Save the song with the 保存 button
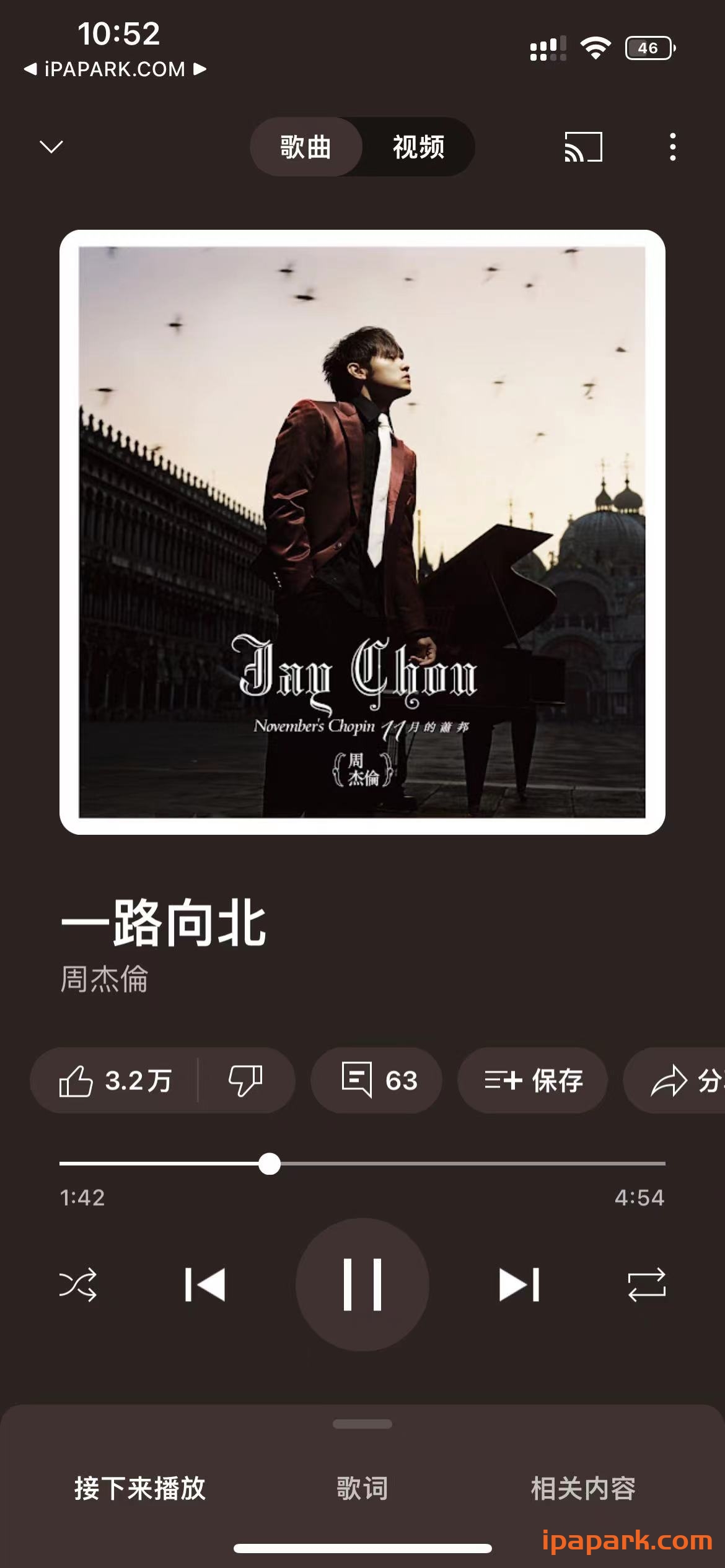This screenshot has height=1568, width=725. click(532, 1080)
